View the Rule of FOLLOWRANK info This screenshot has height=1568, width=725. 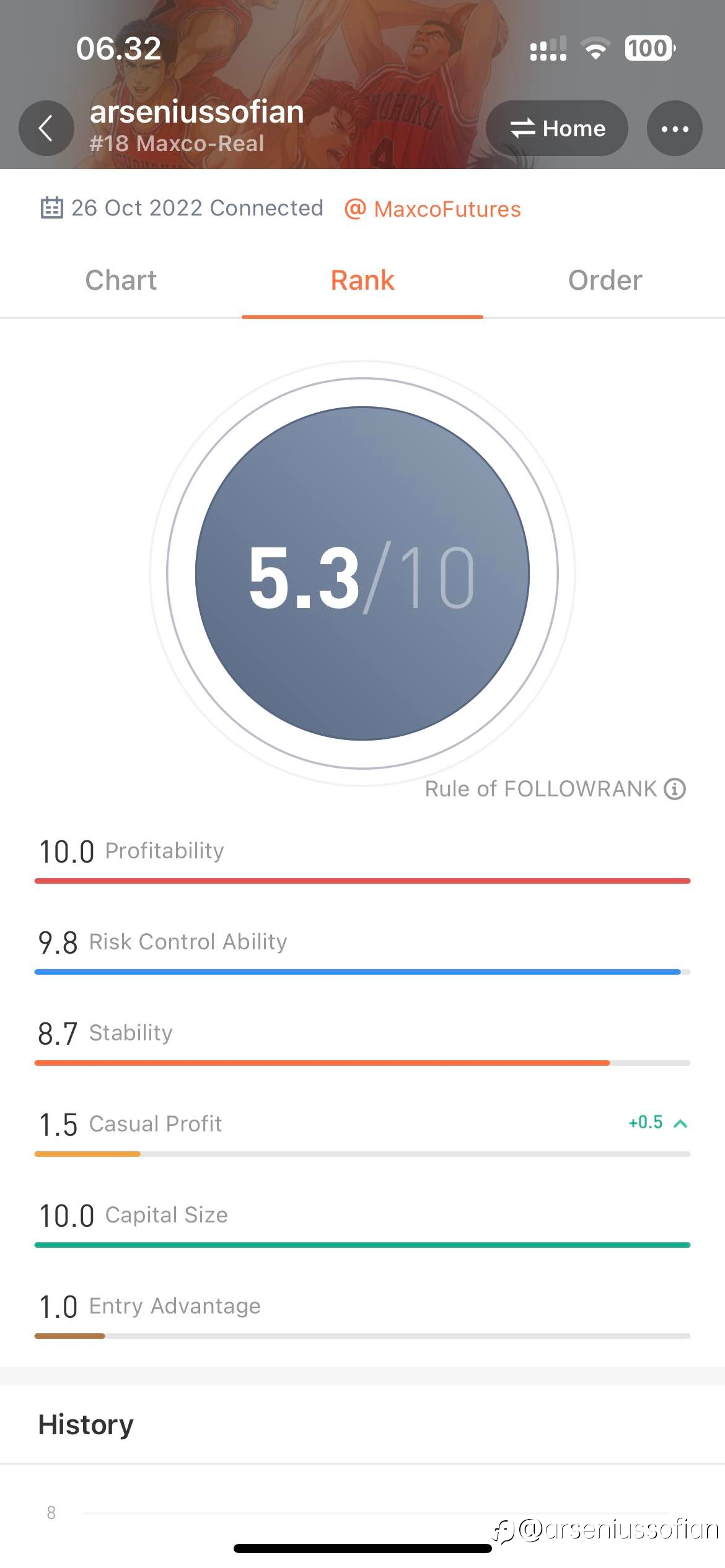[x=555, y=789]
